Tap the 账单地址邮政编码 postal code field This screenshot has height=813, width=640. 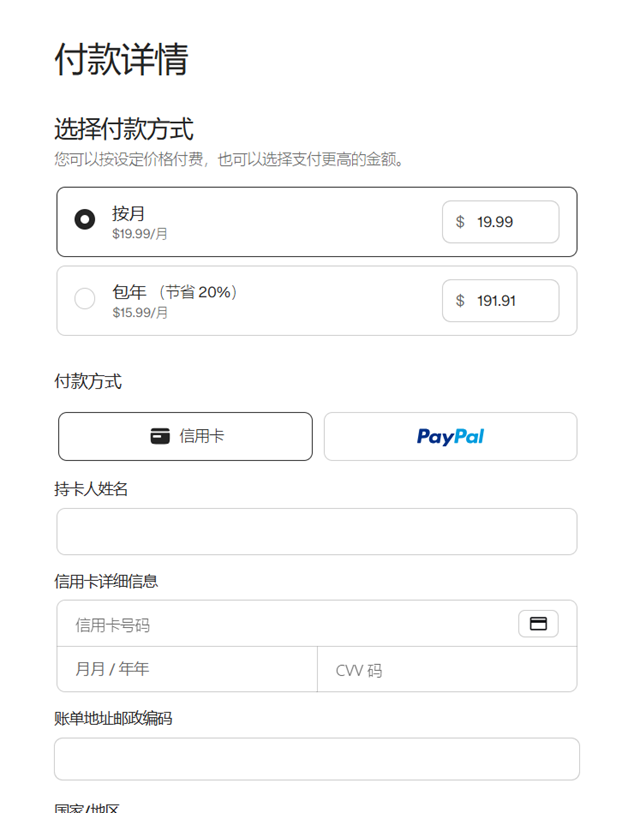pyautogui.click(x=316, y=759)
